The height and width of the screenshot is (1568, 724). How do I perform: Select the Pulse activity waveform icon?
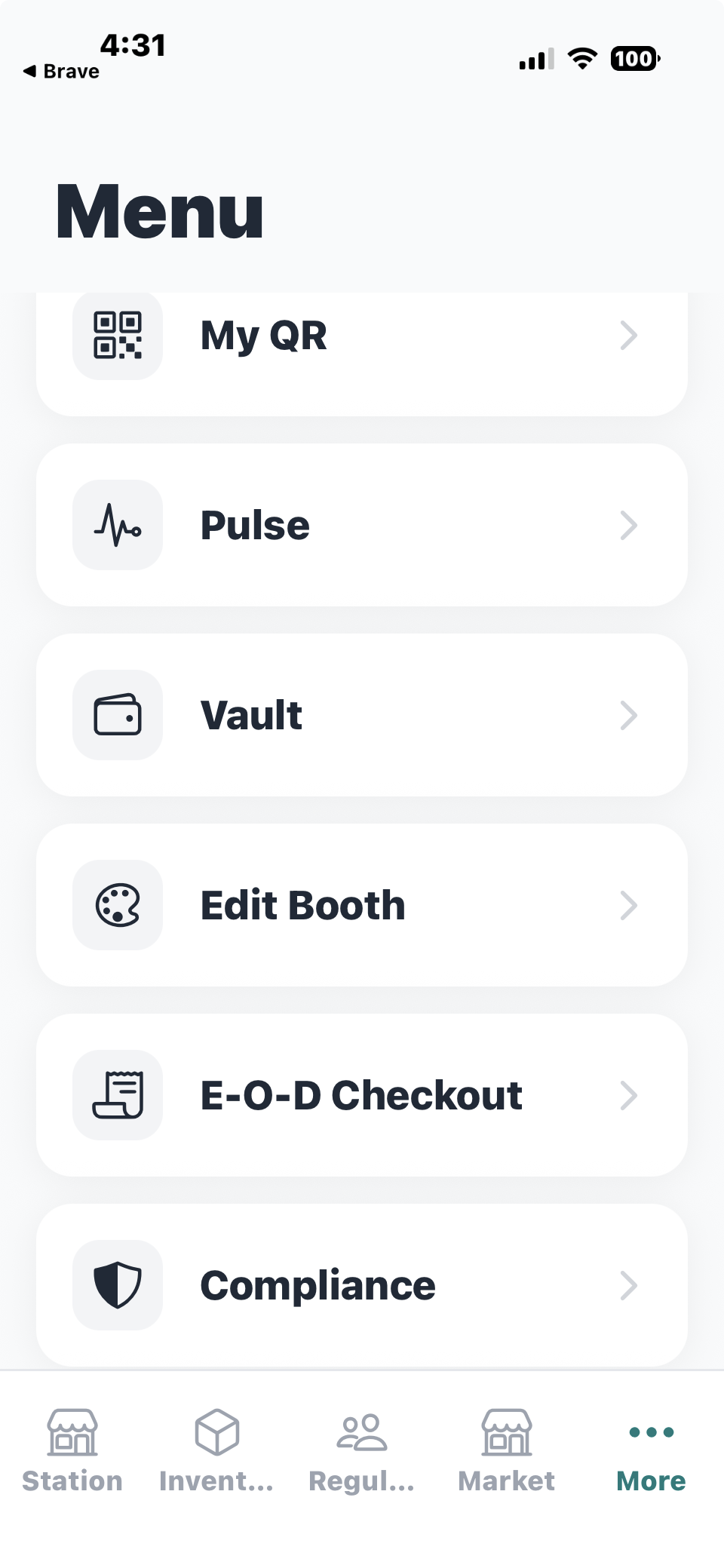pos(118,526)
